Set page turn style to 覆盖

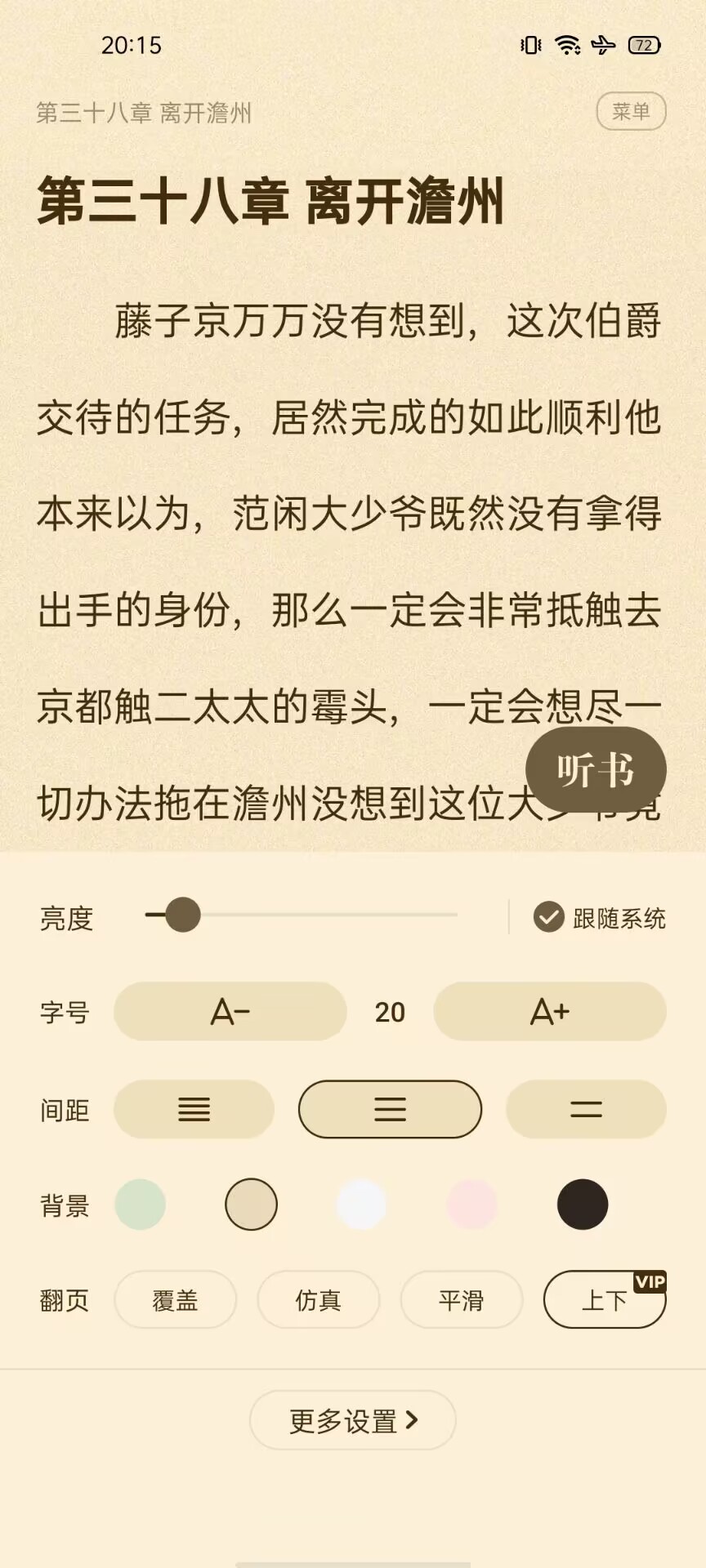pyautogui.click(x=175, y=1299)
